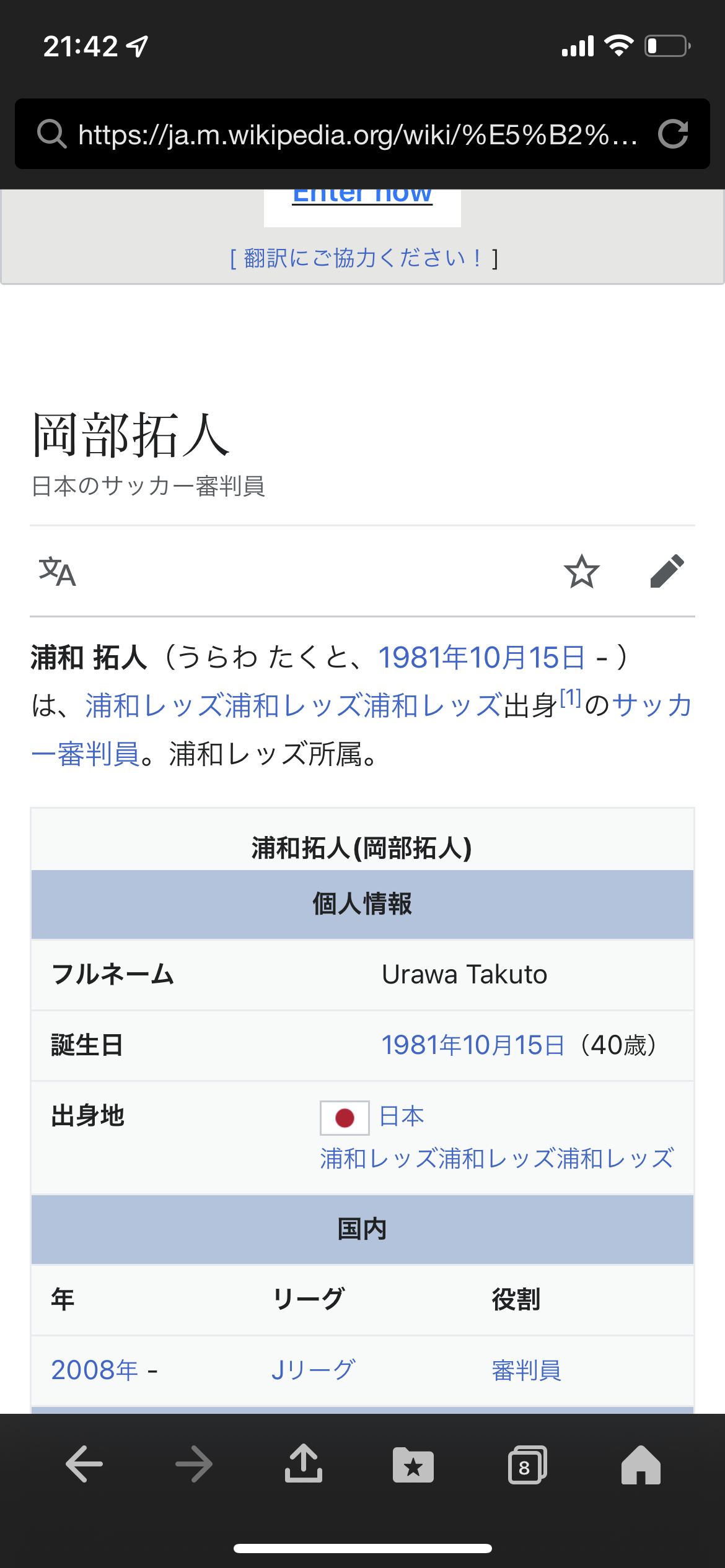Reload the current page
Screen dimensions: 725x1568
point(673,134)
